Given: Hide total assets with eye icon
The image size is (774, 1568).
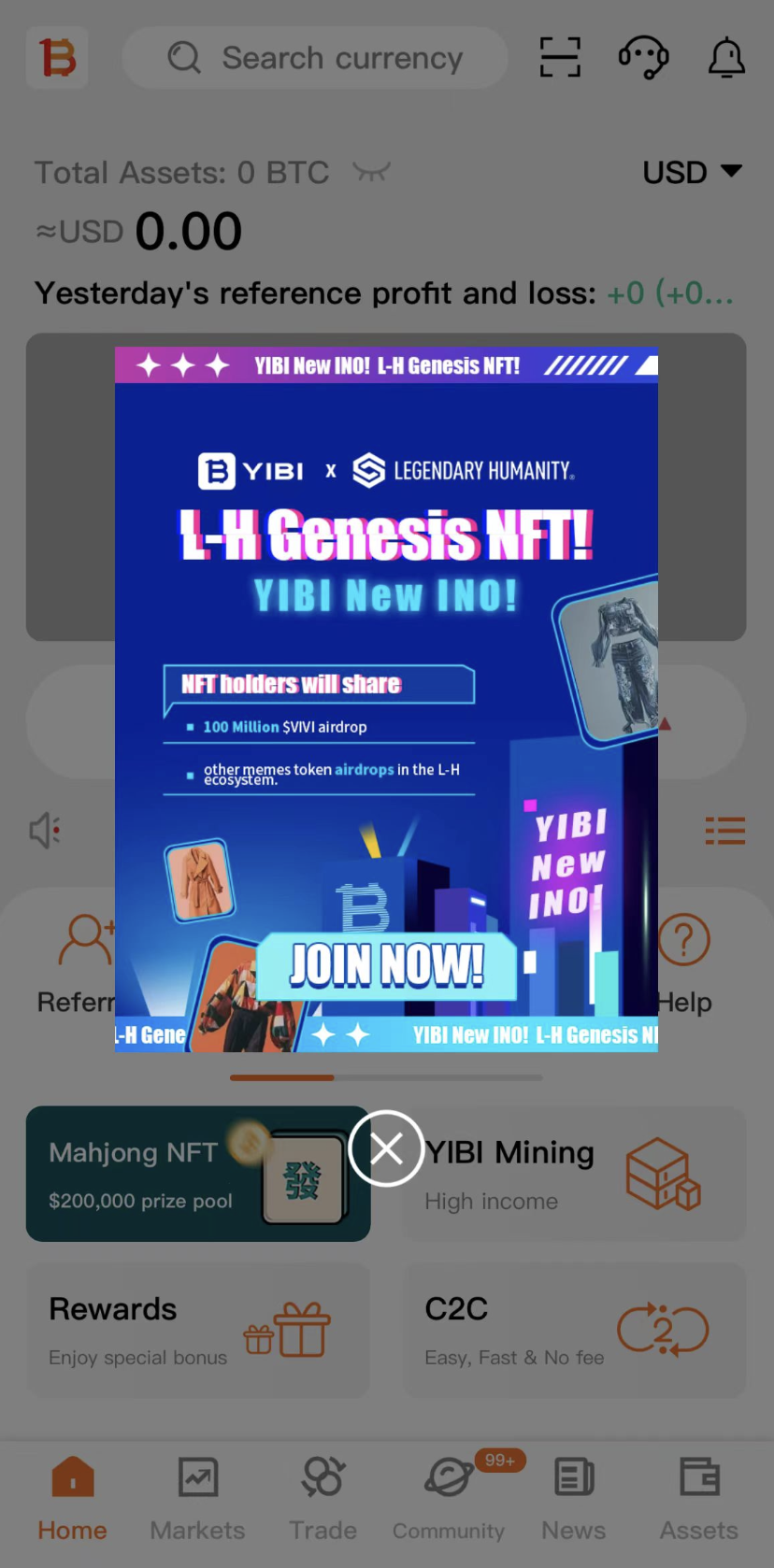Looking at the screenshot, I should pos(371,172).
